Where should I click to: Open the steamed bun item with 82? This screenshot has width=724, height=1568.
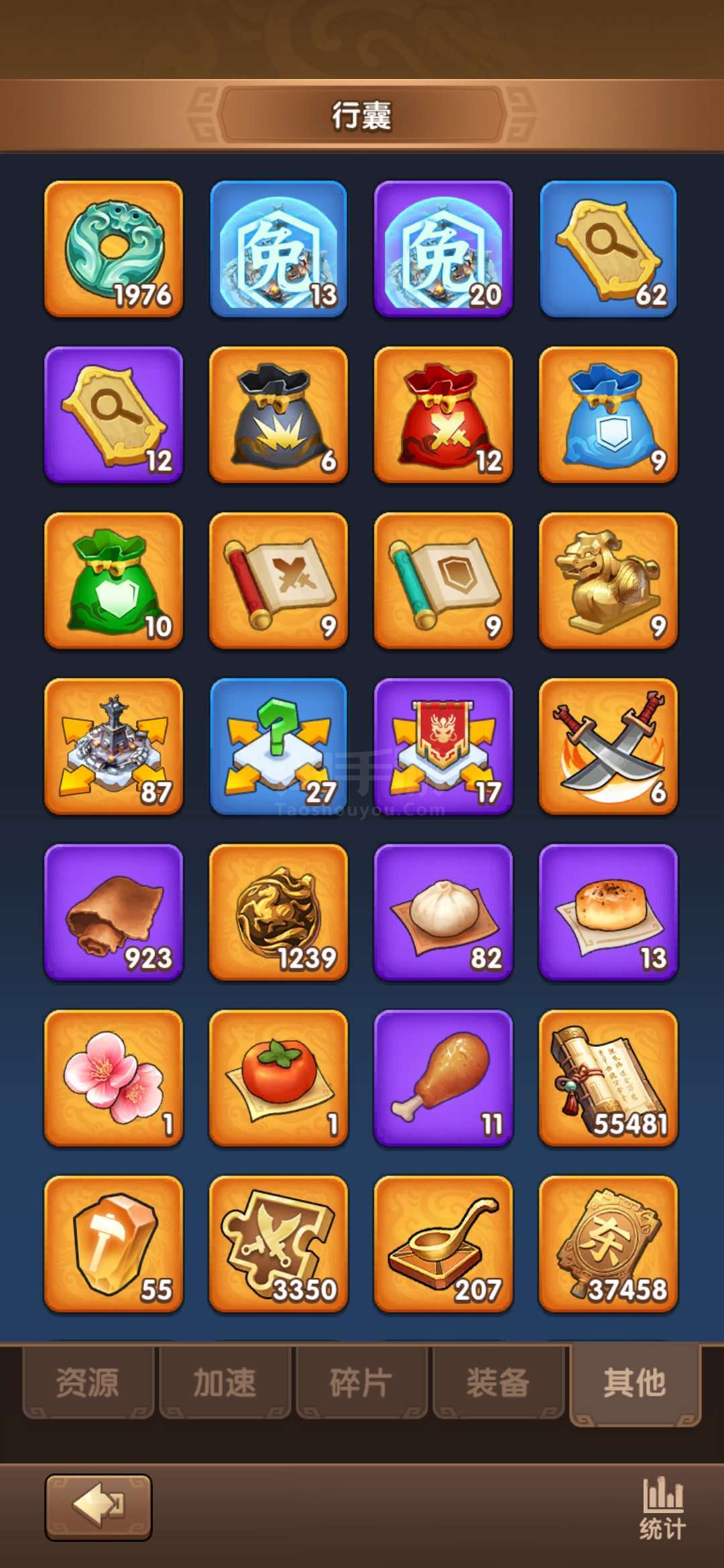pos(443,913)
